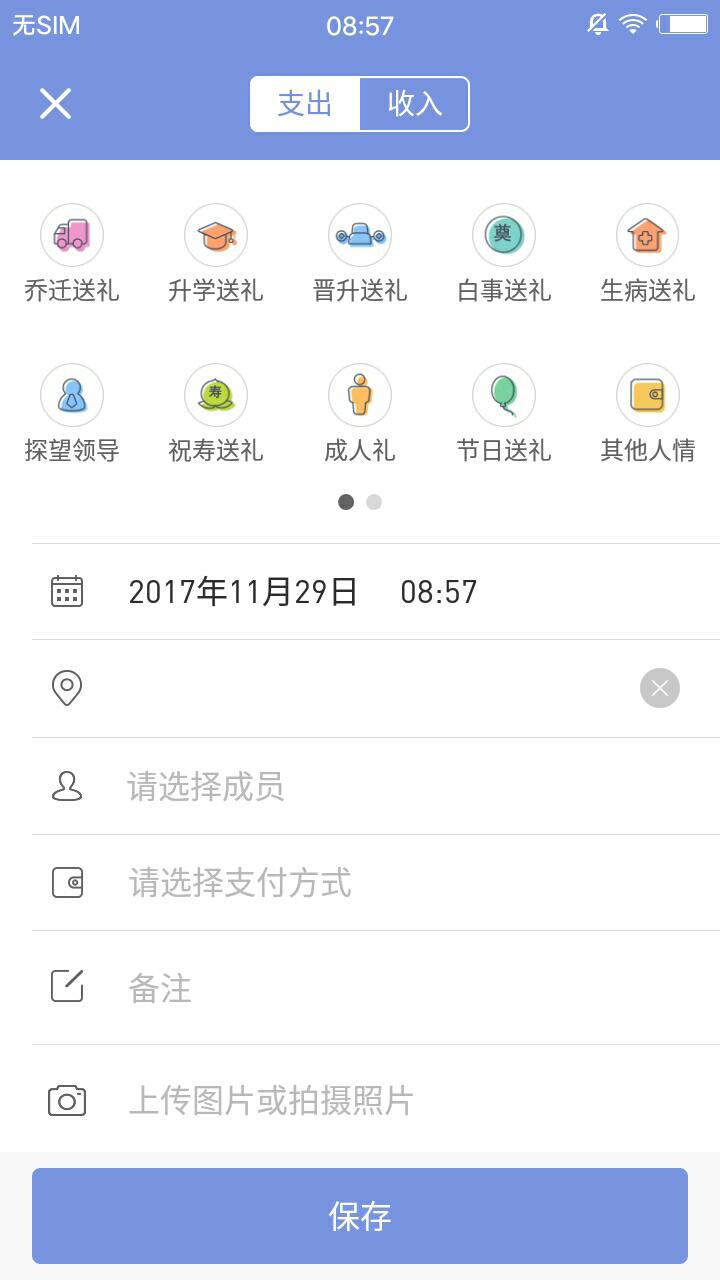Switch to the 收入 income tab
Viewport: 720px width, 1280px height.
click(416, 103)
